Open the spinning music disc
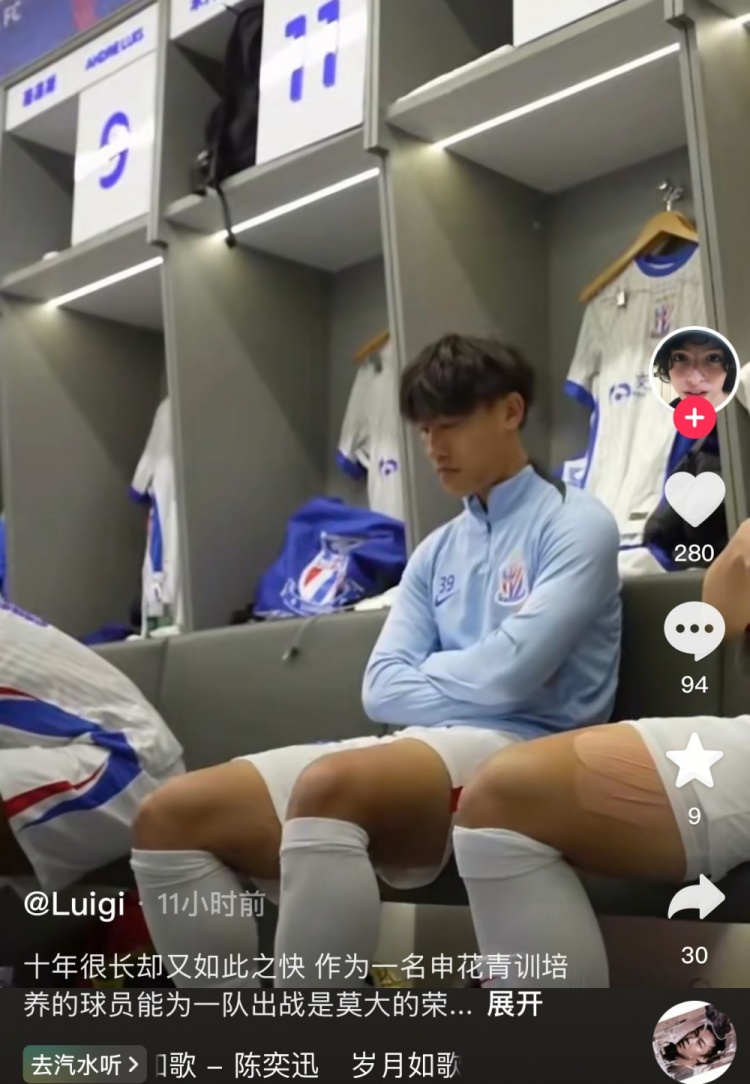 (694, 1042)
